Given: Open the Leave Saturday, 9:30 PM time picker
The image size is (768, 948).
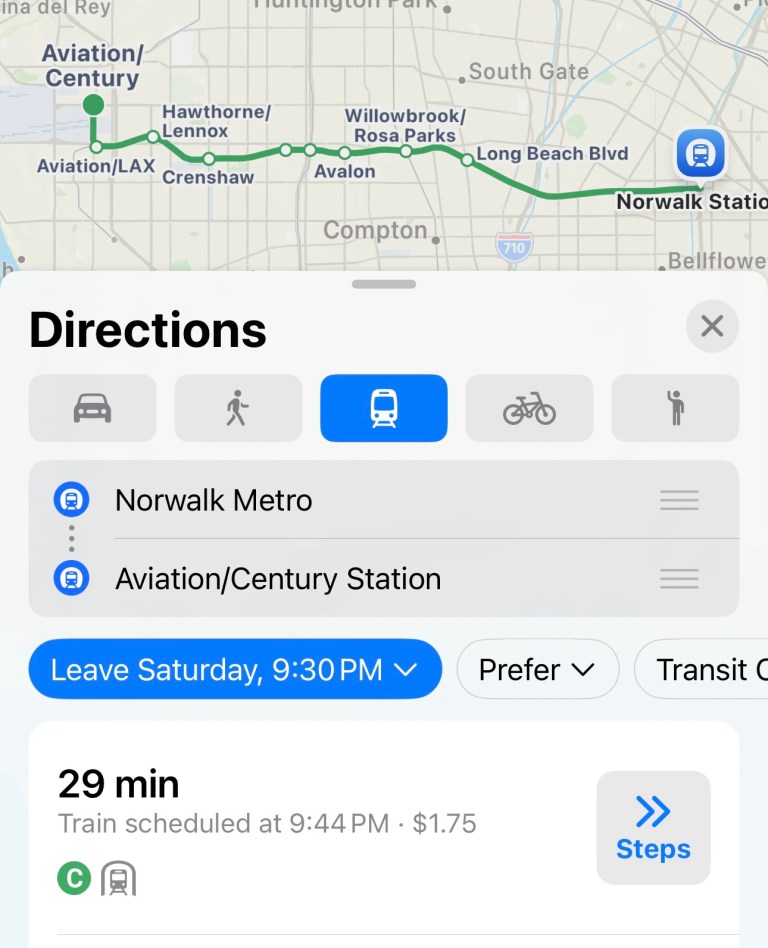Looking at the screenshot, I should pyautogui.click(x=234, y=669).
